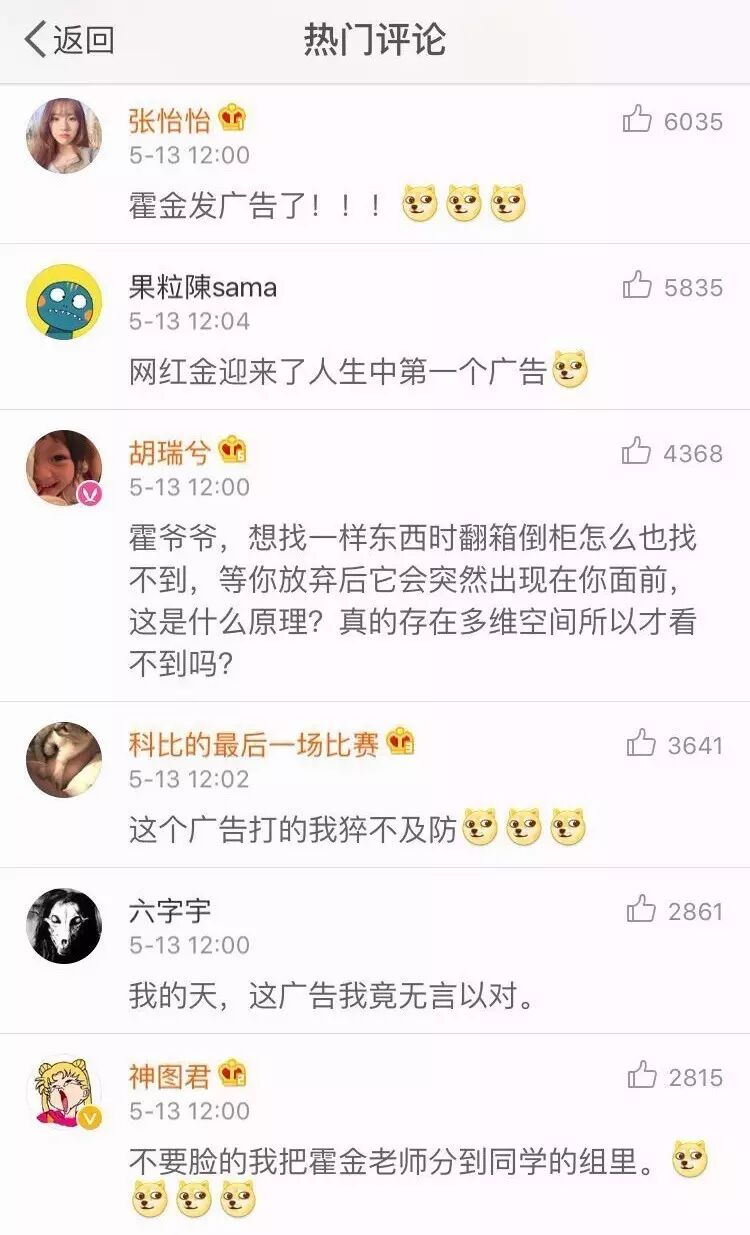Screen dimensions: 750x1235
Task: View 科比的最后一场比赛's avatar profile
Action: tap(64, 759)
